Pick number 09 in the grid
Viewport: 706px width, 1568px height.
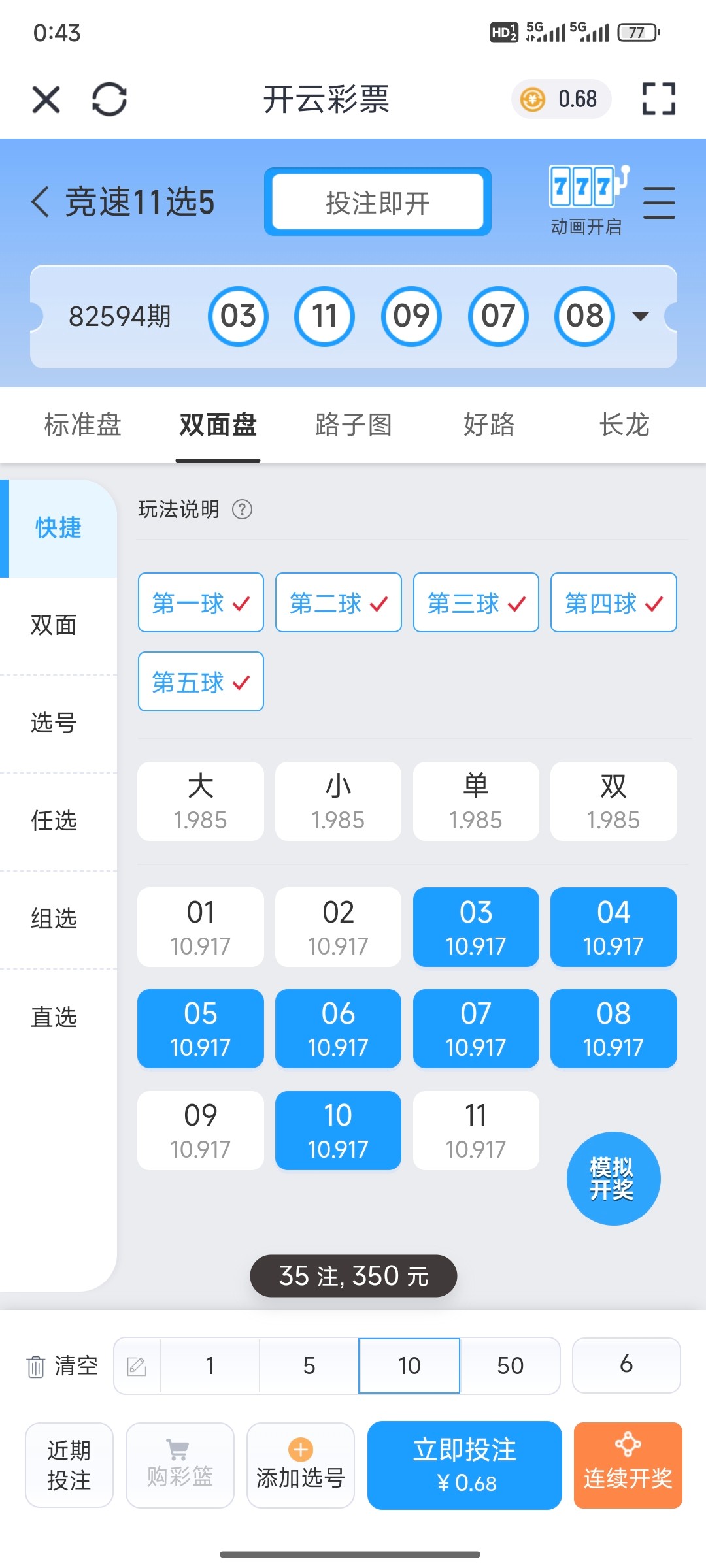pos(201,1130)
